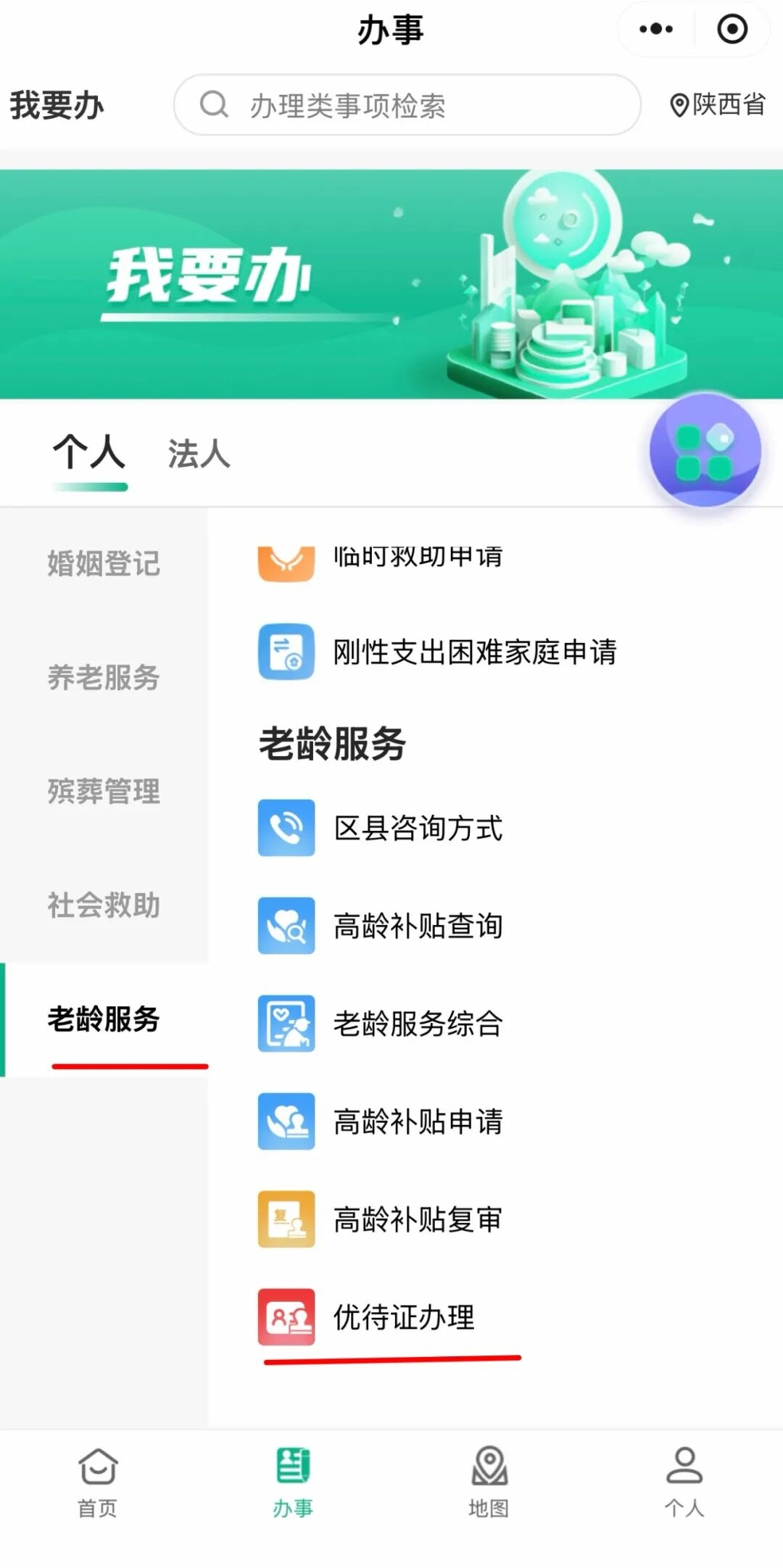Select the 个人 tab
The width and height of the screenshot is (783, 1568).
(89, 453)
